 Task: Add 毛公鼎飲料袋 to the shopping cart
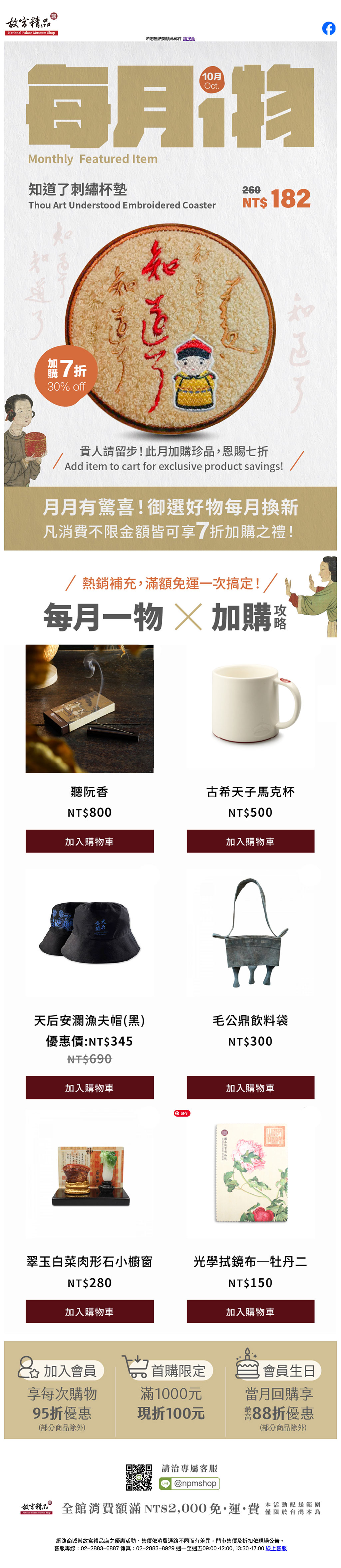250,1087
